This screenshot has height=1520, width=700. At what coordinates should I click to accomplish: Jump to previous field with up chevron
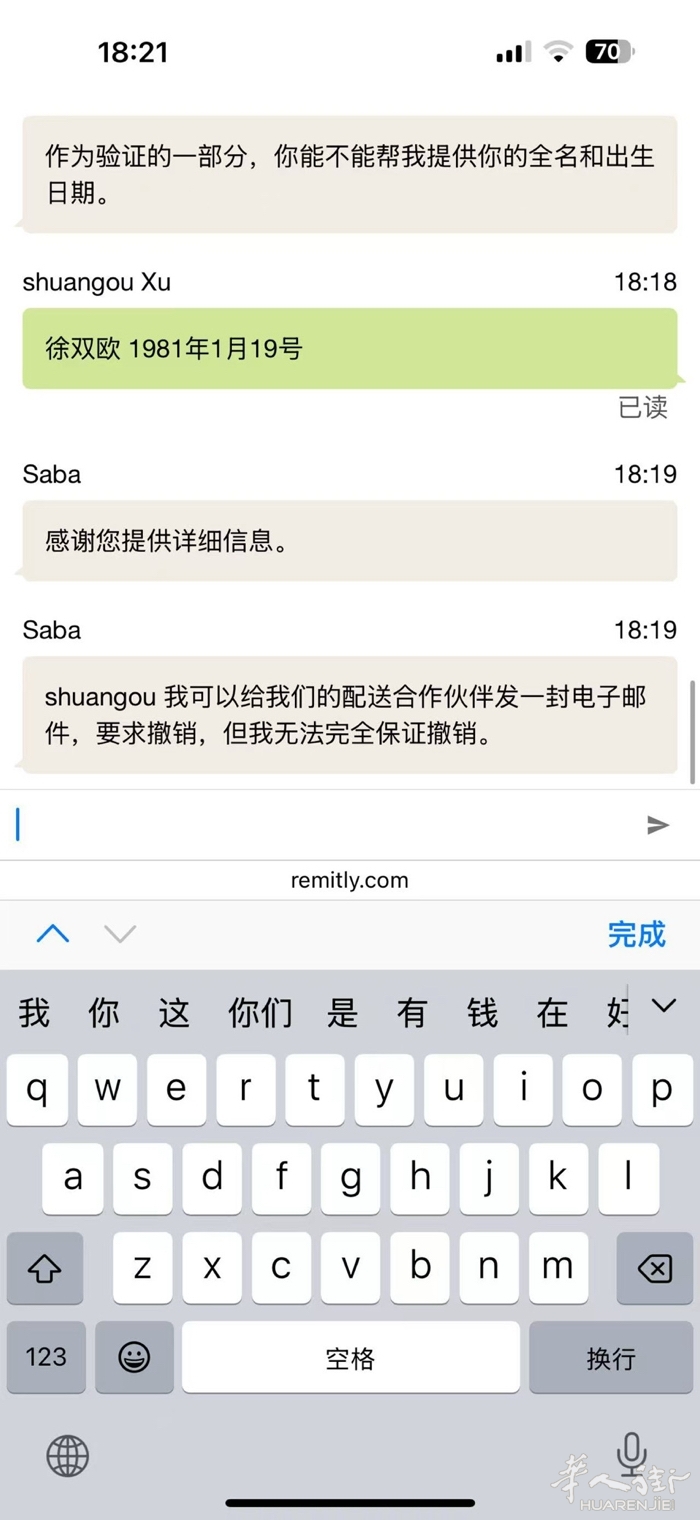point(53,934)
